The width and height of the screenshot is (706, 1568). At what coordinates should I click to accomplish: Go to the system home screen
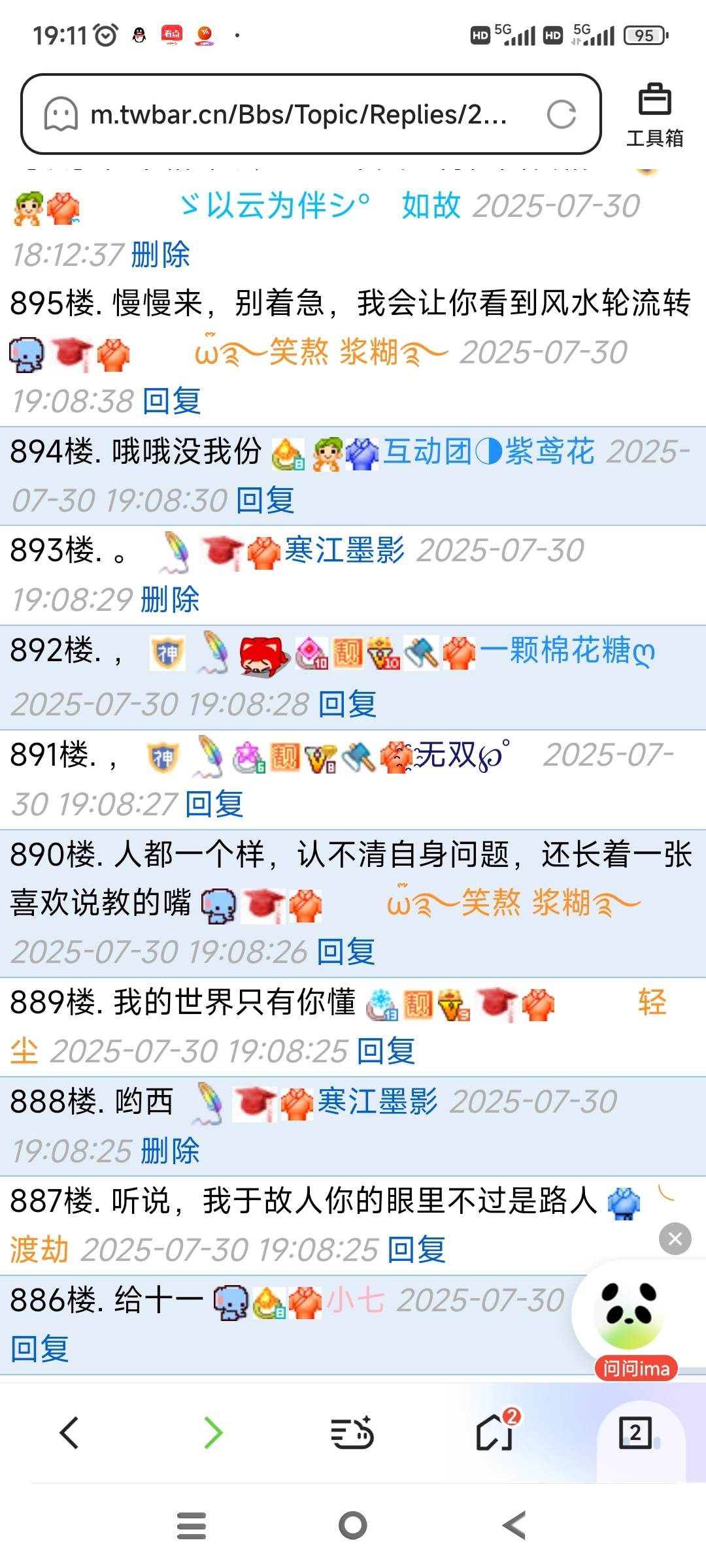coord(353,1526)
